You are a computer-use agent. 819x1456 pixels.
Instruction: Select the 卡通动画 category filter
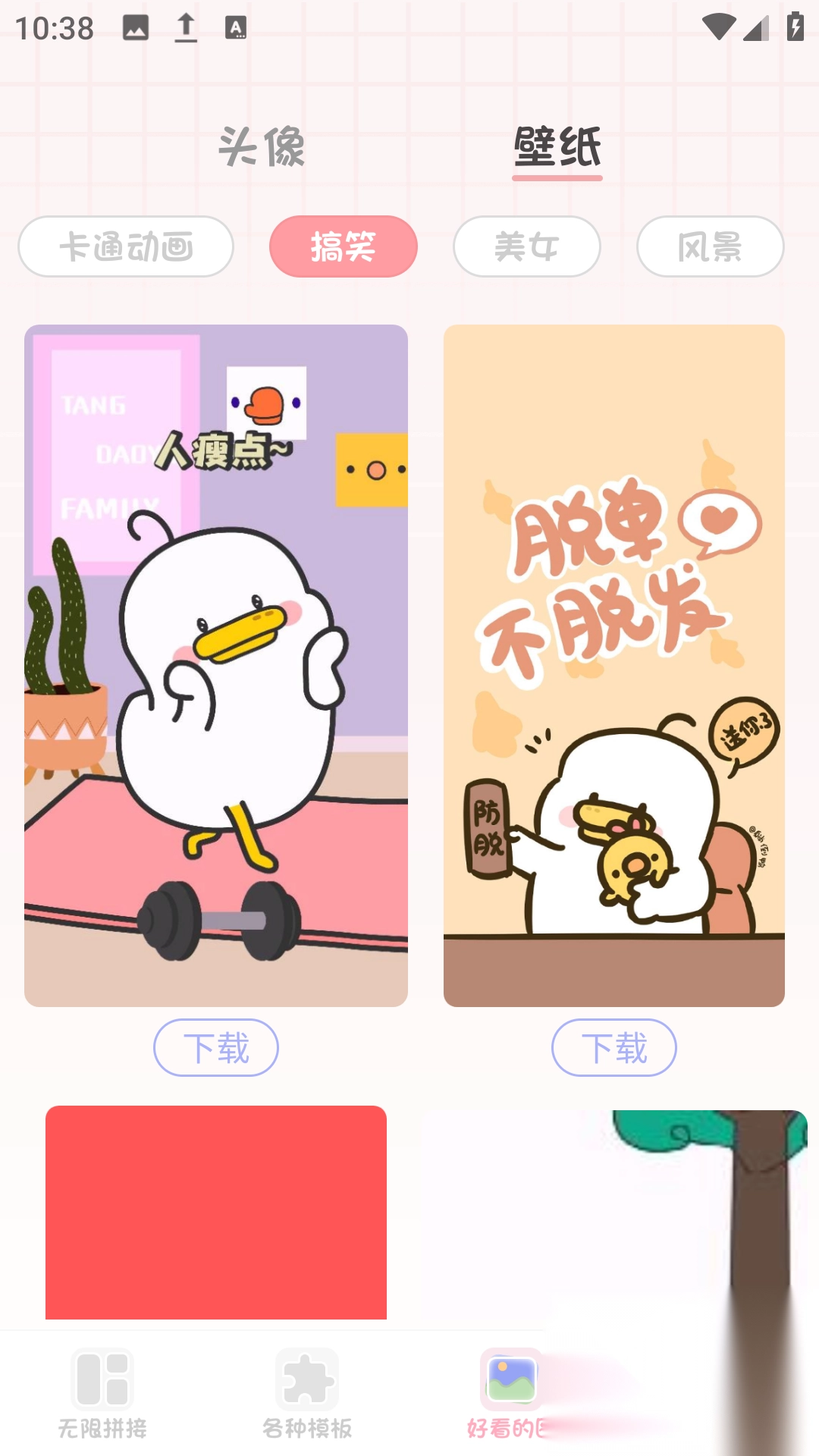[x=126, y=246]
